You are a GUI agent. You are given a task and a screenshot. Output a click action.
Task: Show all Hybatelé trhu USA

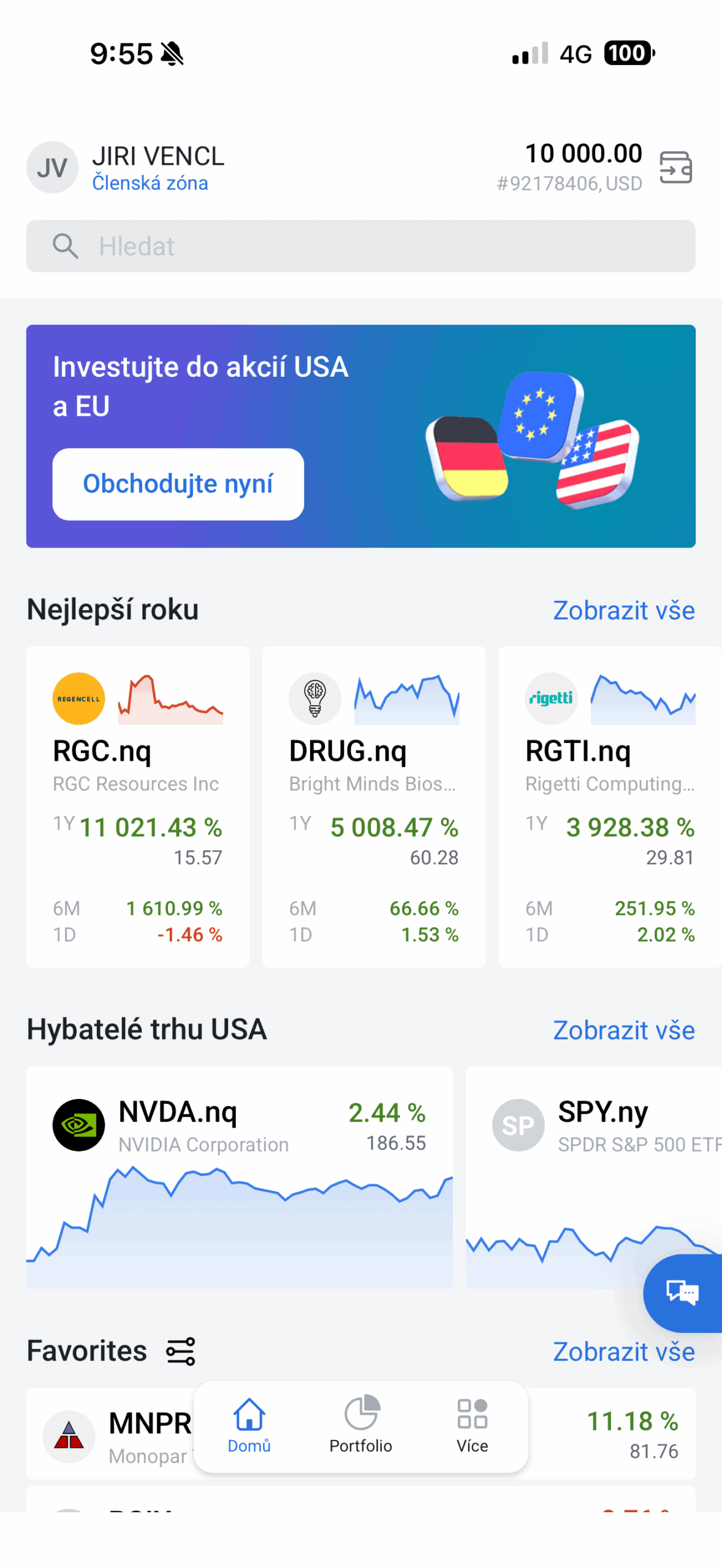tap(623, 1030)
